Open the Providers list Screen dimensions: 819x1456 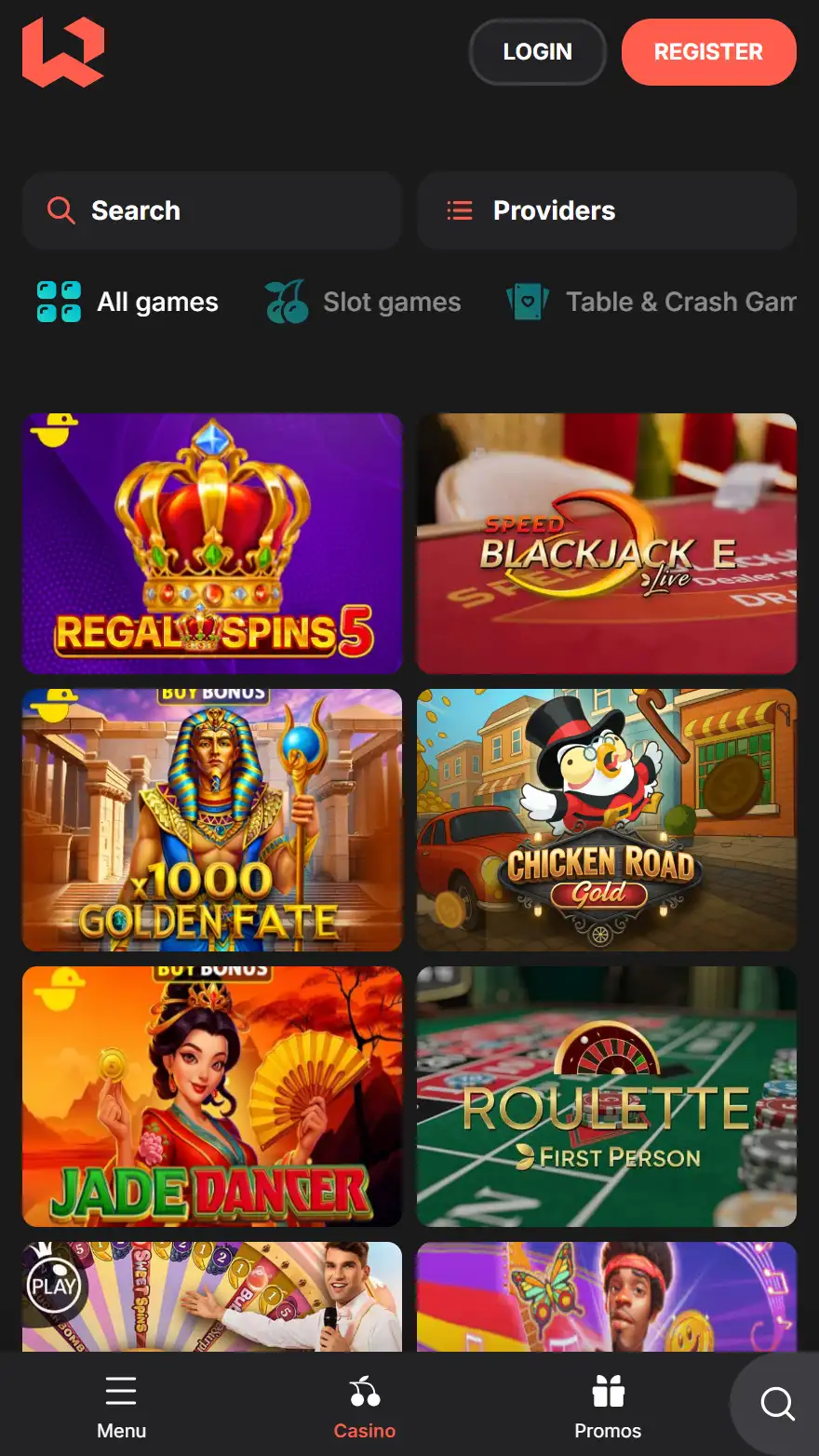607,210
